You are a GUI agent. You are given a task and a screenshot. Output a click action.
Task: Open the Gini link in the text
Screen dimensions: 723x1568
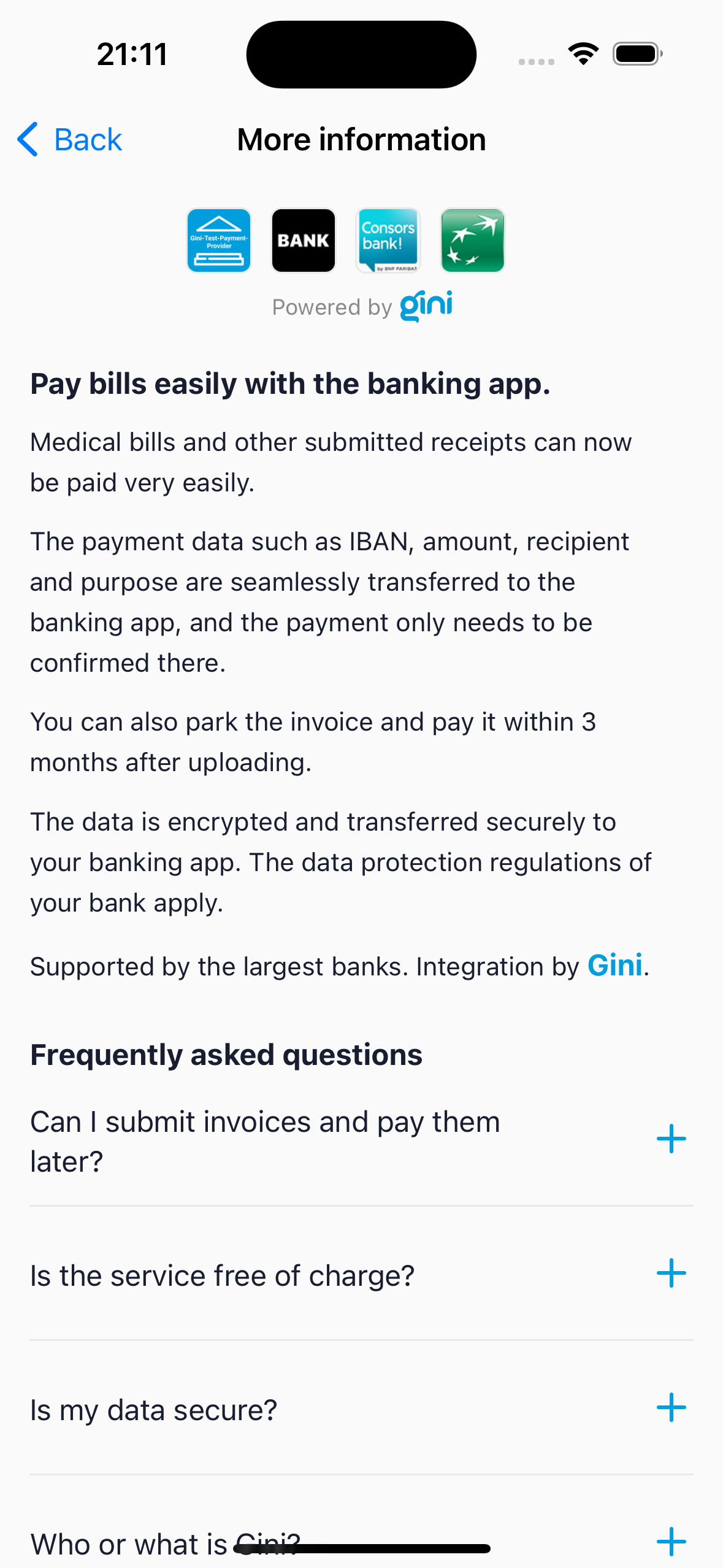(614, 966)
